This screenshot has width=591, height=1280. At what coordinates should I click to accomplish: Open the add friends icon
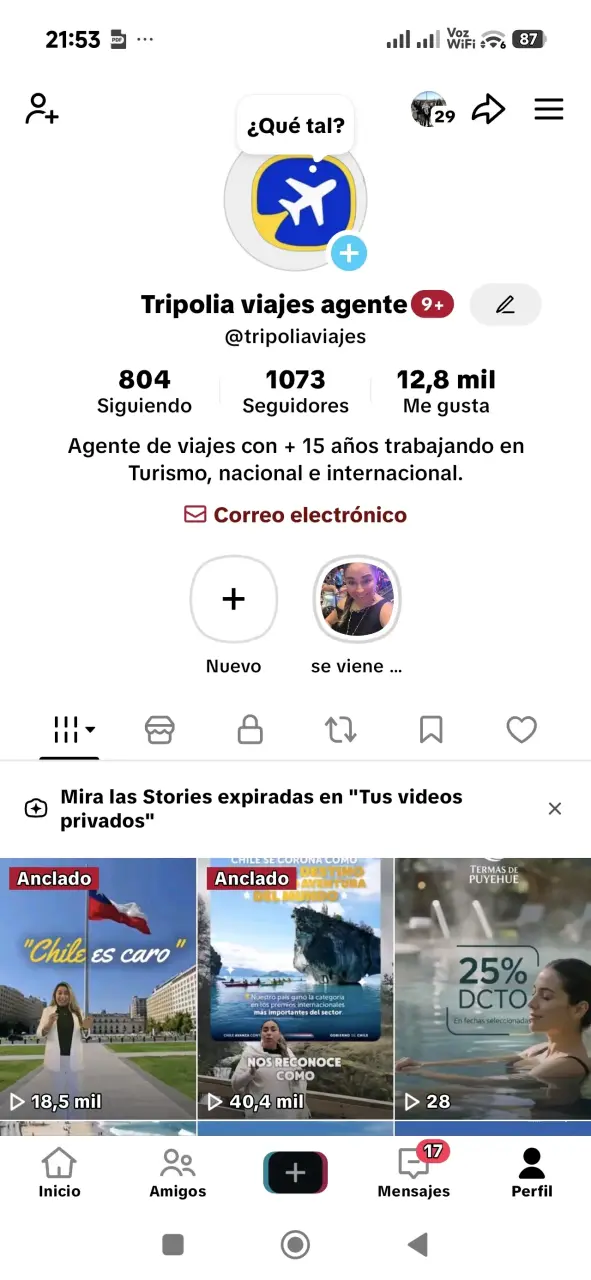[42, 109]
